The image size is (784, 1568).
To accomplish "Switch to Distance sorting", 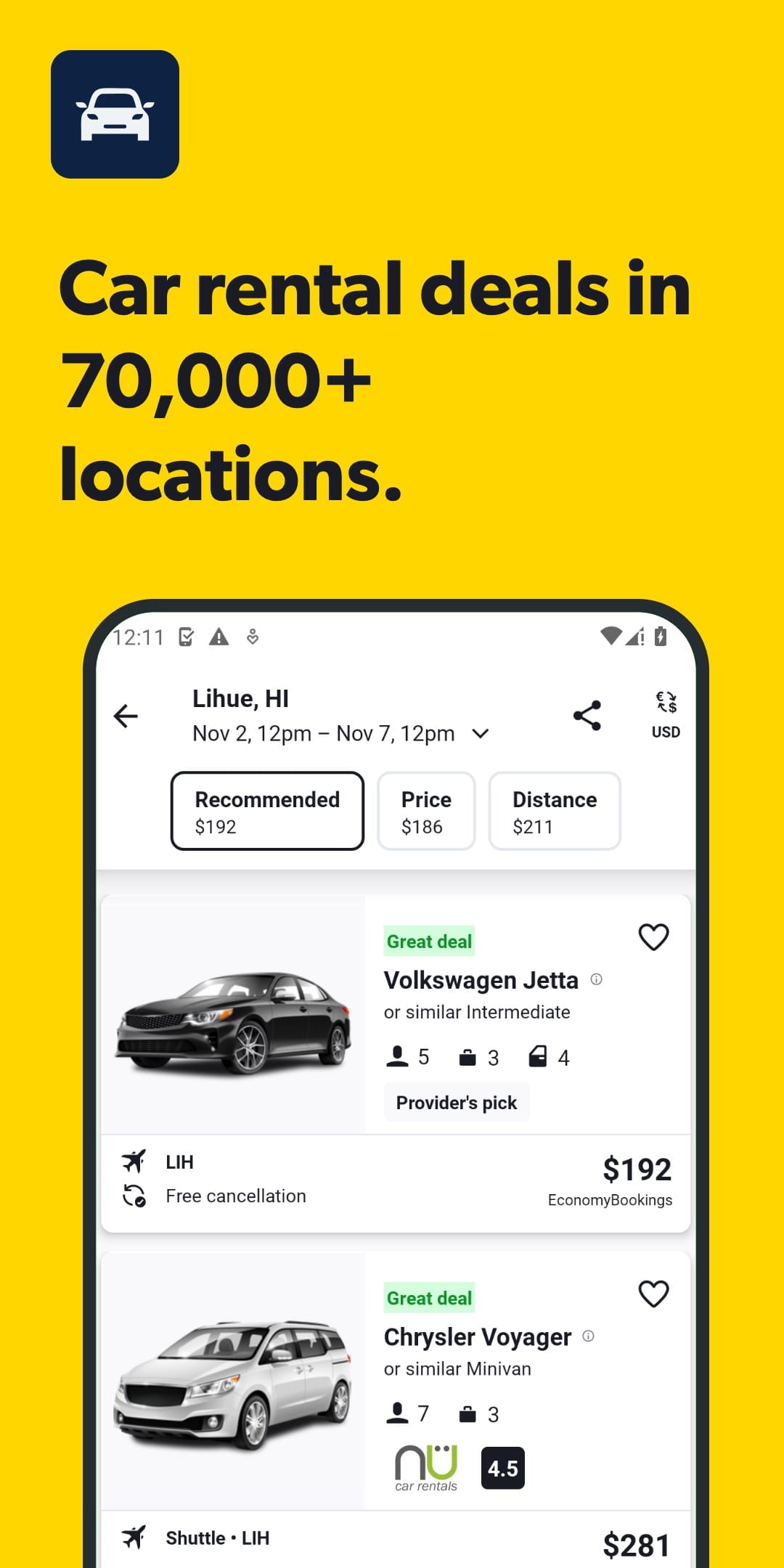I will 555,811.
